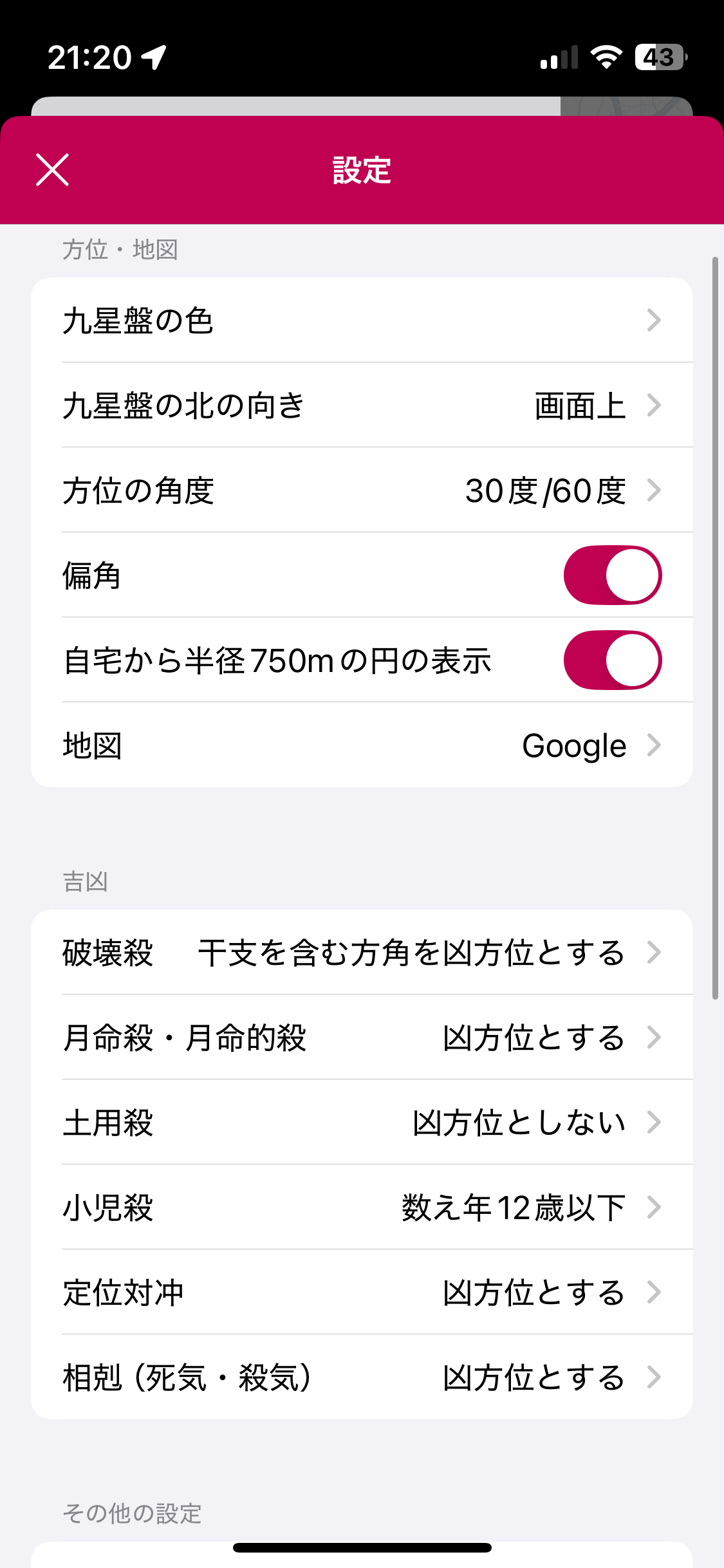The width and height of the screenshot is (724, 1568).
Task: Edit 月命殺・月命的殺 setting
Action: point(362,1038)
